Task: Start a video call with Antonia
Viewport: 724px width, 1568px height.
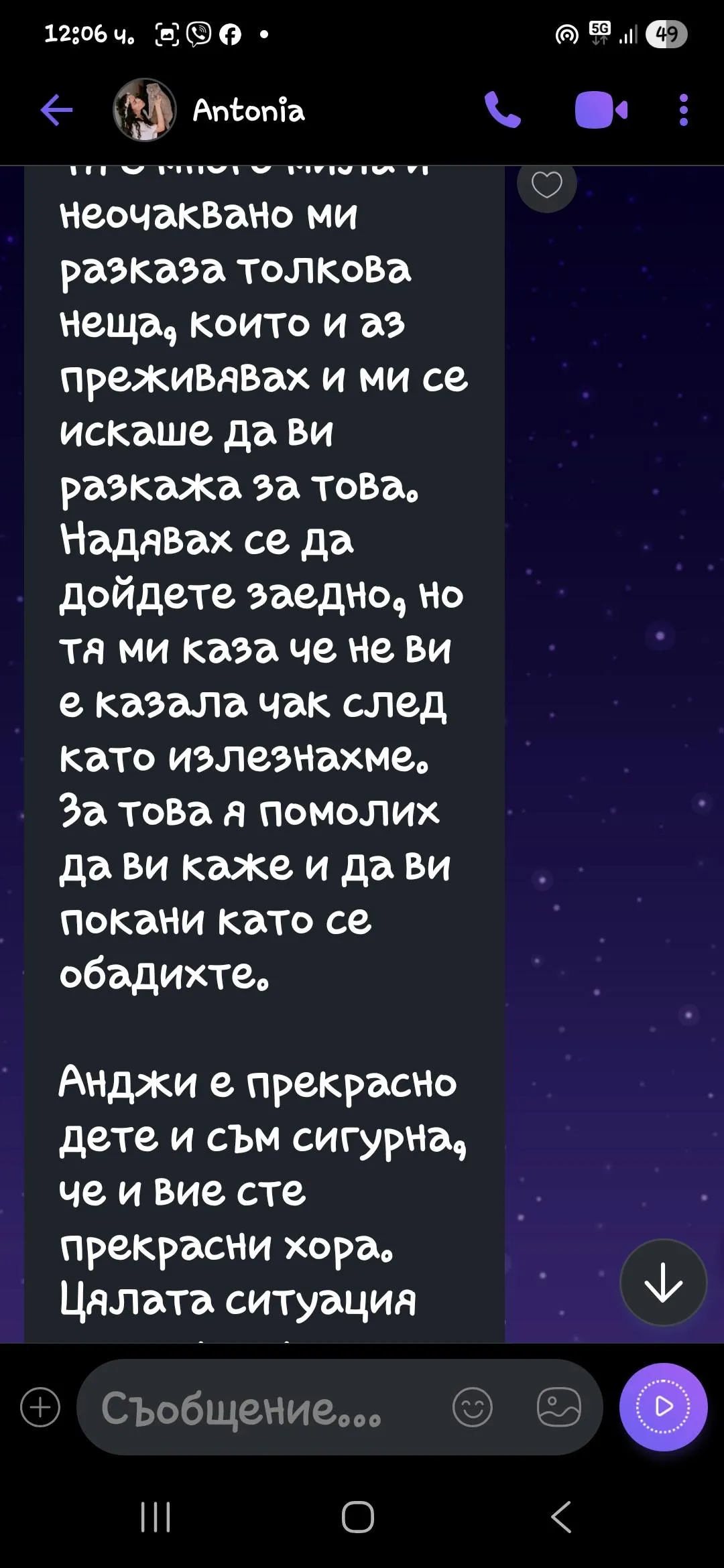Action: [x=601, y=111]
